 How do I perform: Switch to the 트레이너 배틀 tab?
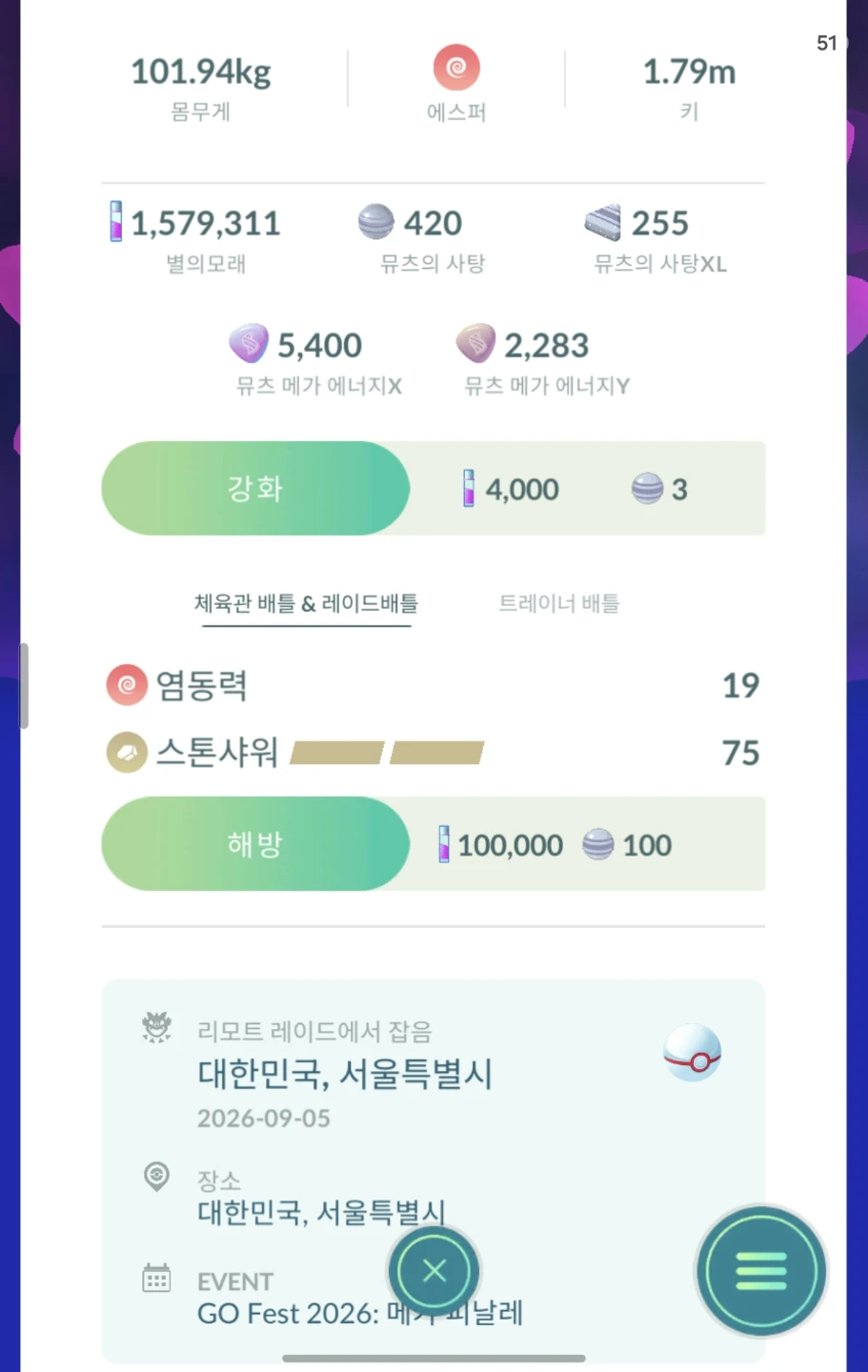point(559,603)
